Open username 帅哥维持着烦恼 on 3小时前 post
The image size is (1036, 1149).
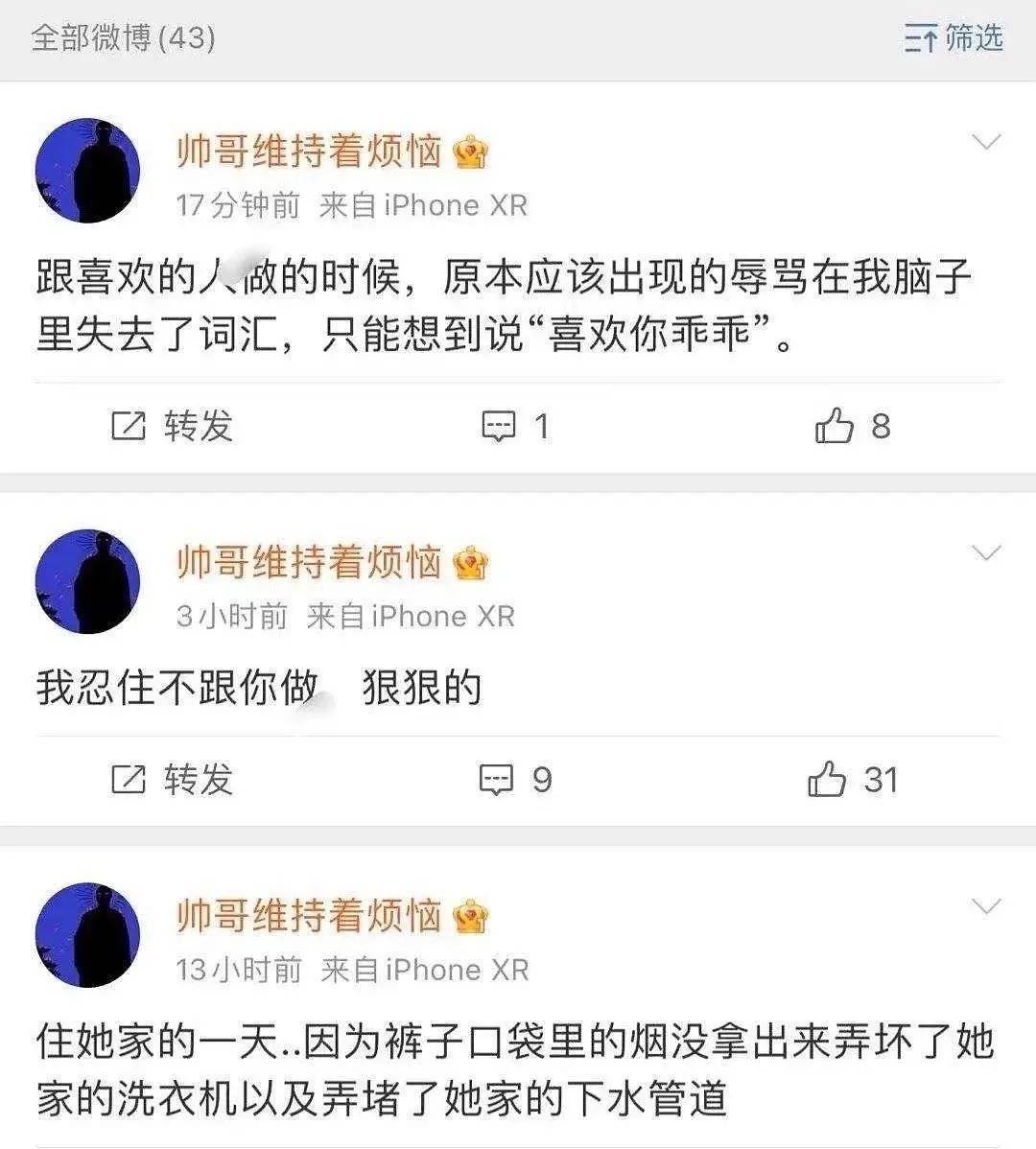309,562
